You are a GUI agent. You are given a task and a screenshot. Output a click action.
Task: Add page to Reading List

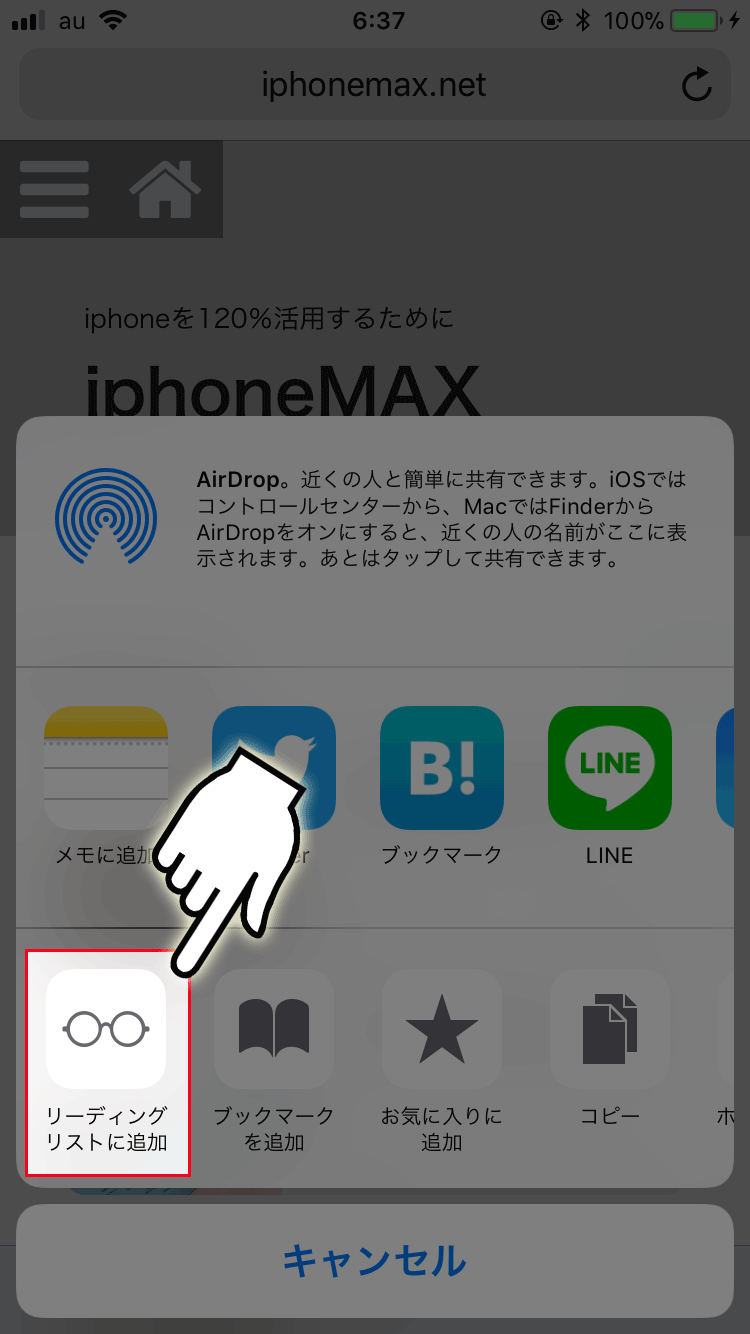106,1029
